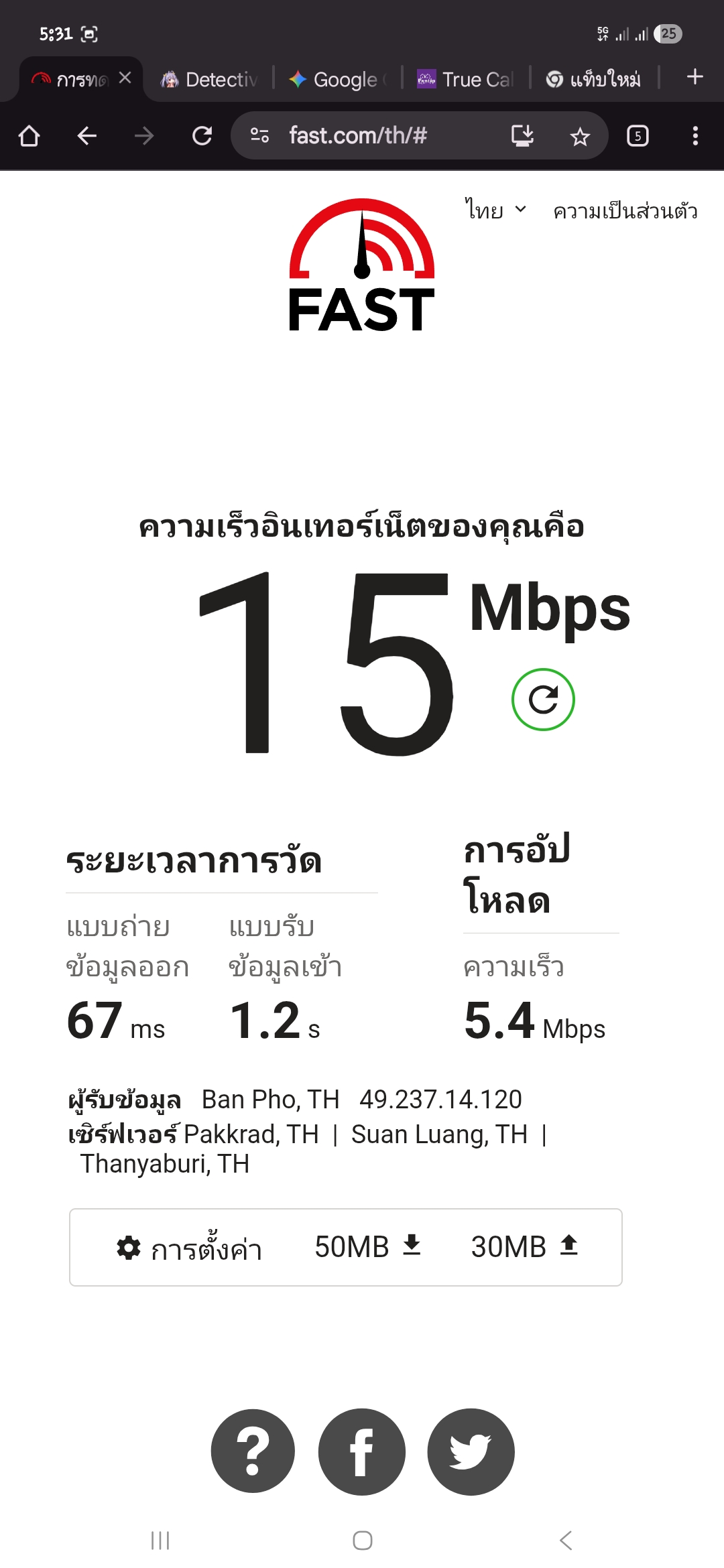This screenshot has height=1568, width=724.
Task: Navigate back to the previous page
Action: click(x=86, y=136)
